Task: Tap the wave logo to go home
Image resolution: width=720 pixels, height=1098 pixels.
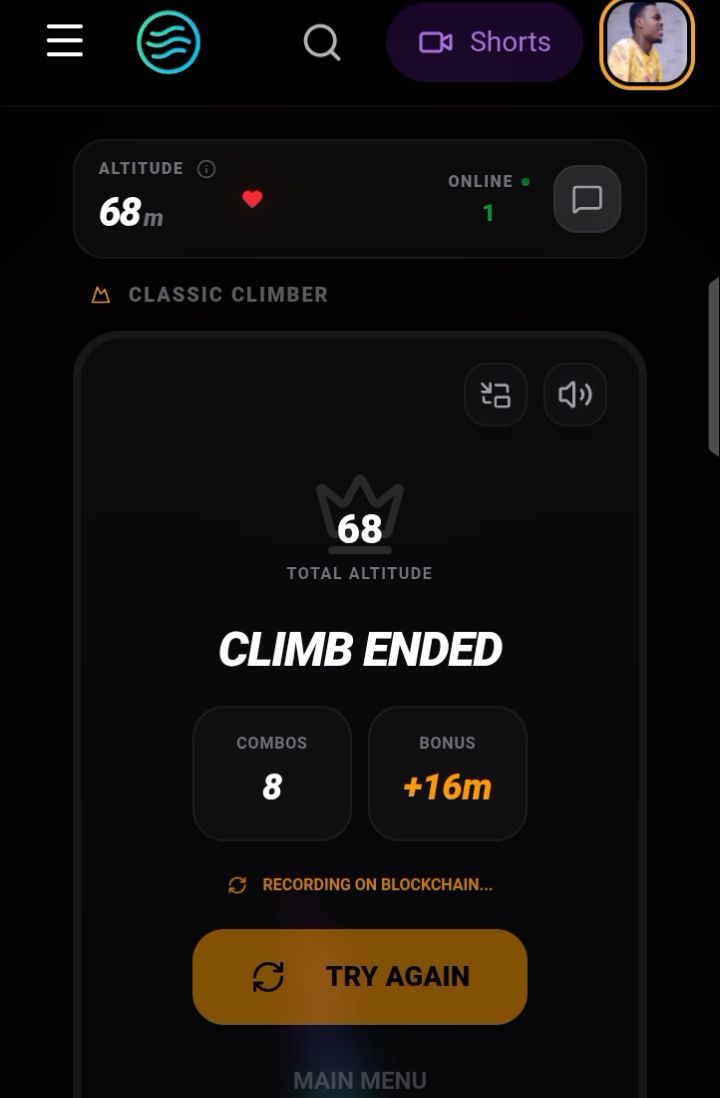Action: (x=168, y=42)
